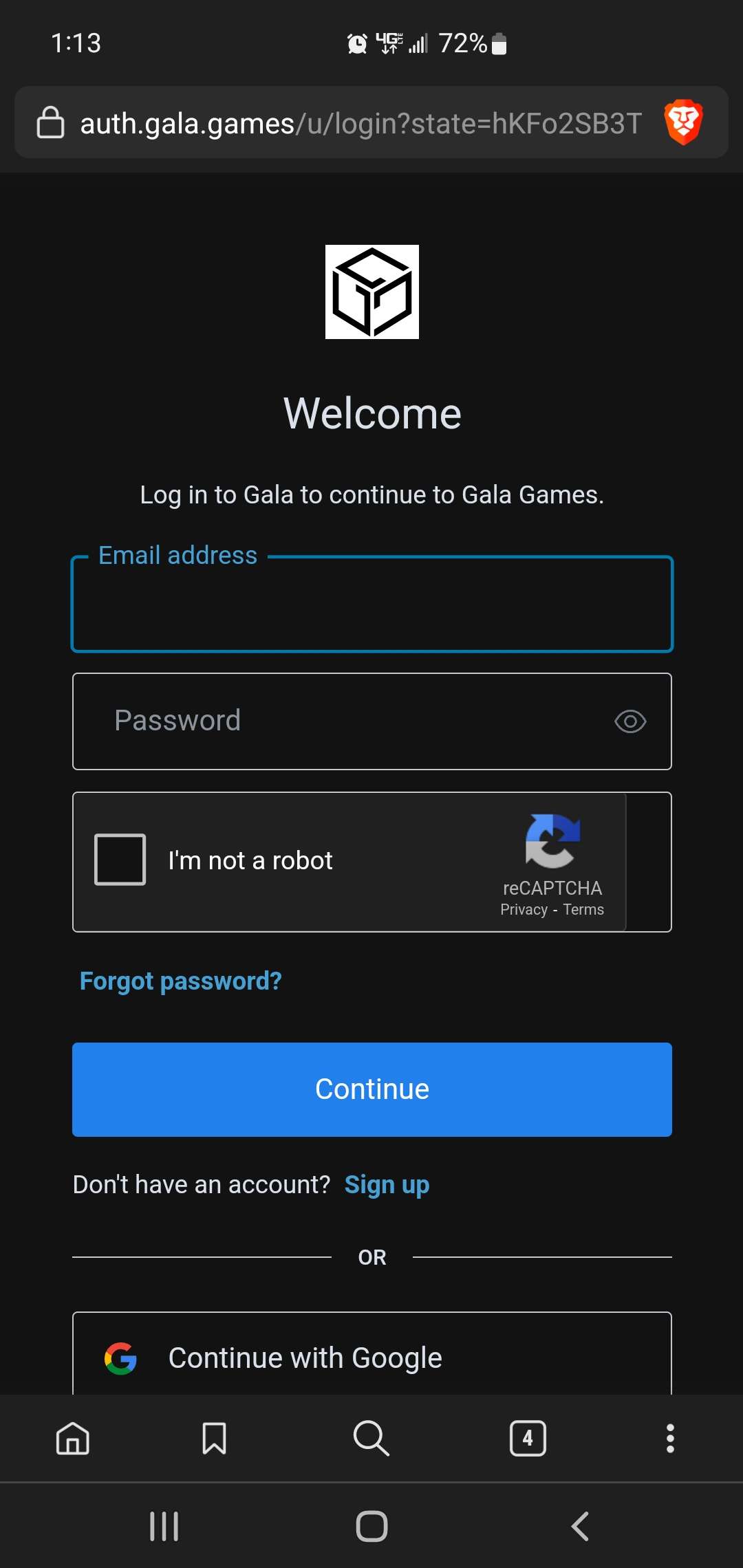The image size is (743, 1568).
Task: View the four open tabs
Action: (528, 1438)
